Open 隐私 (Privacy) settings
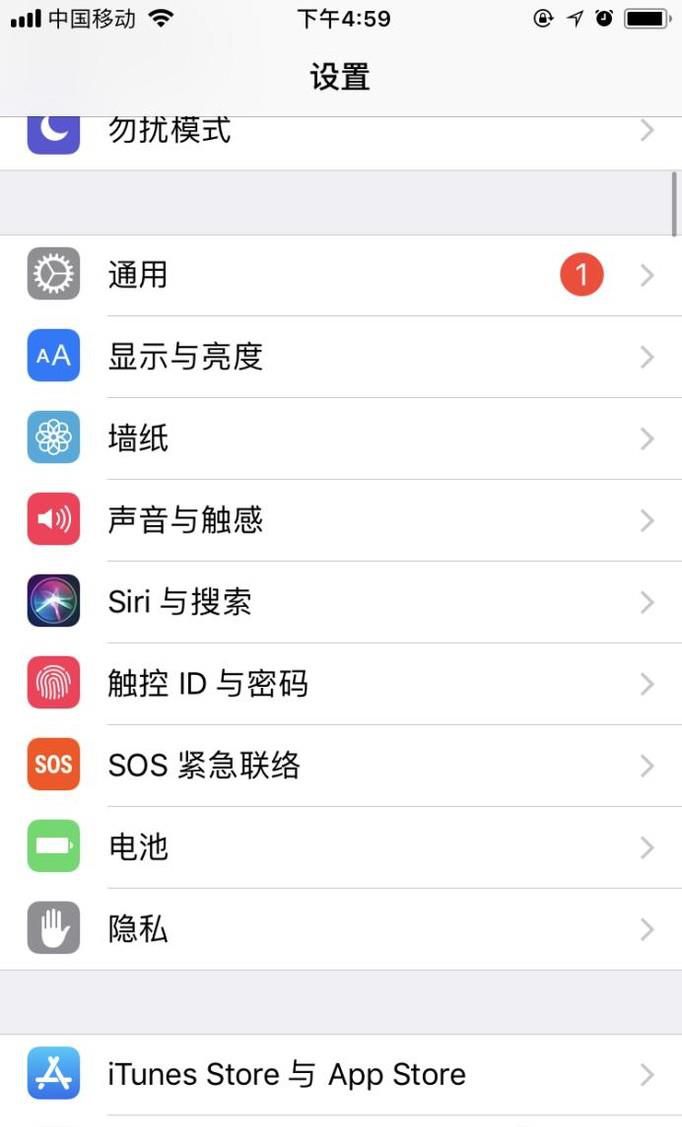682x1127 pixels. pos(340,930)
